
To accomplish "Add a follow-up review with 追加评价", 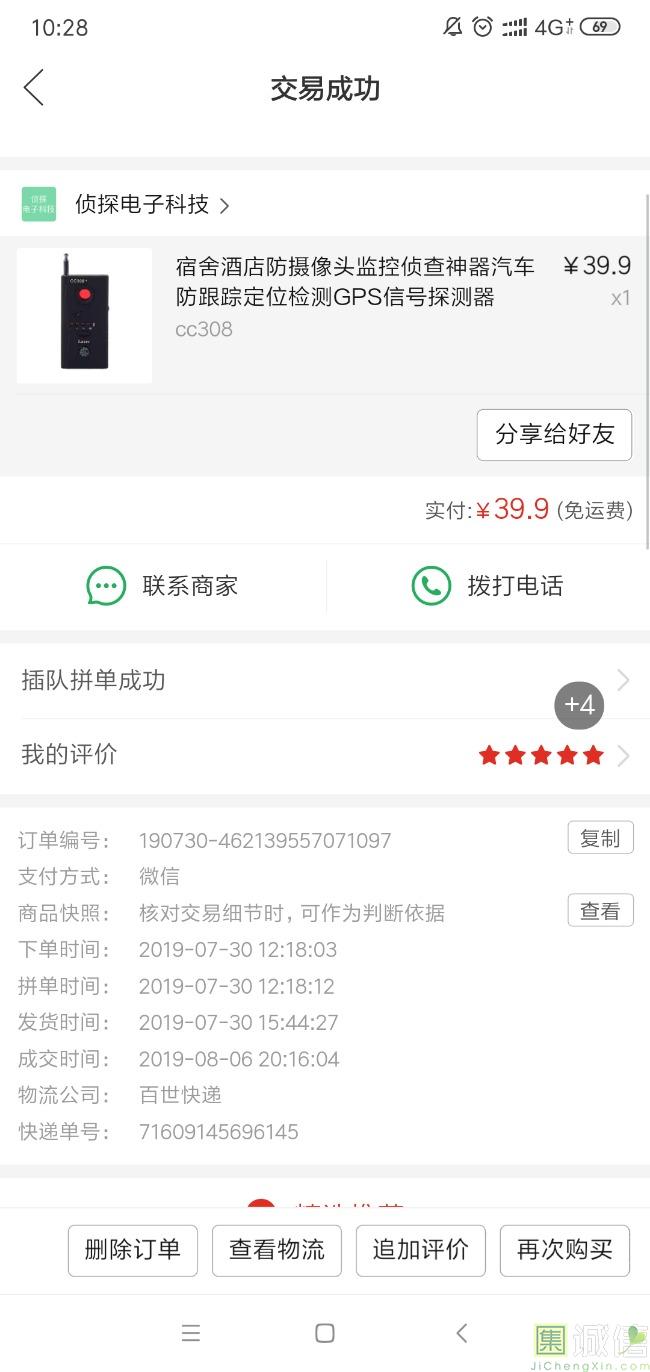I will click(x=421, y=1250).
